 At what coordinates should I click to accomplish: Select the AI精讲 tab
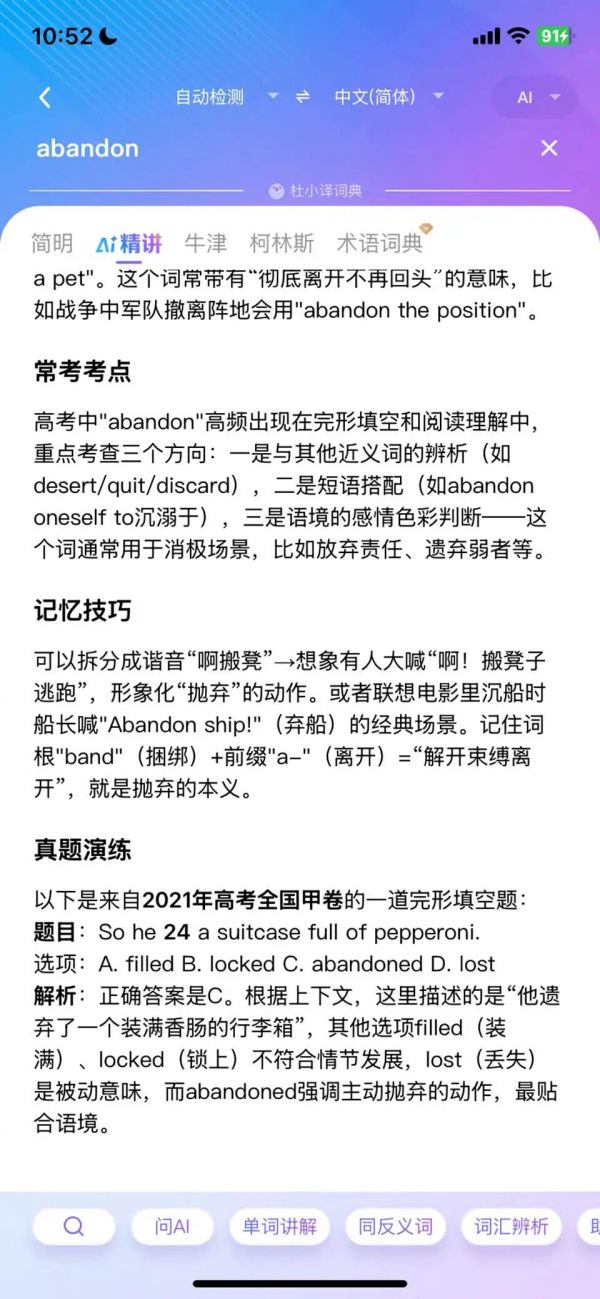(129, 243)
